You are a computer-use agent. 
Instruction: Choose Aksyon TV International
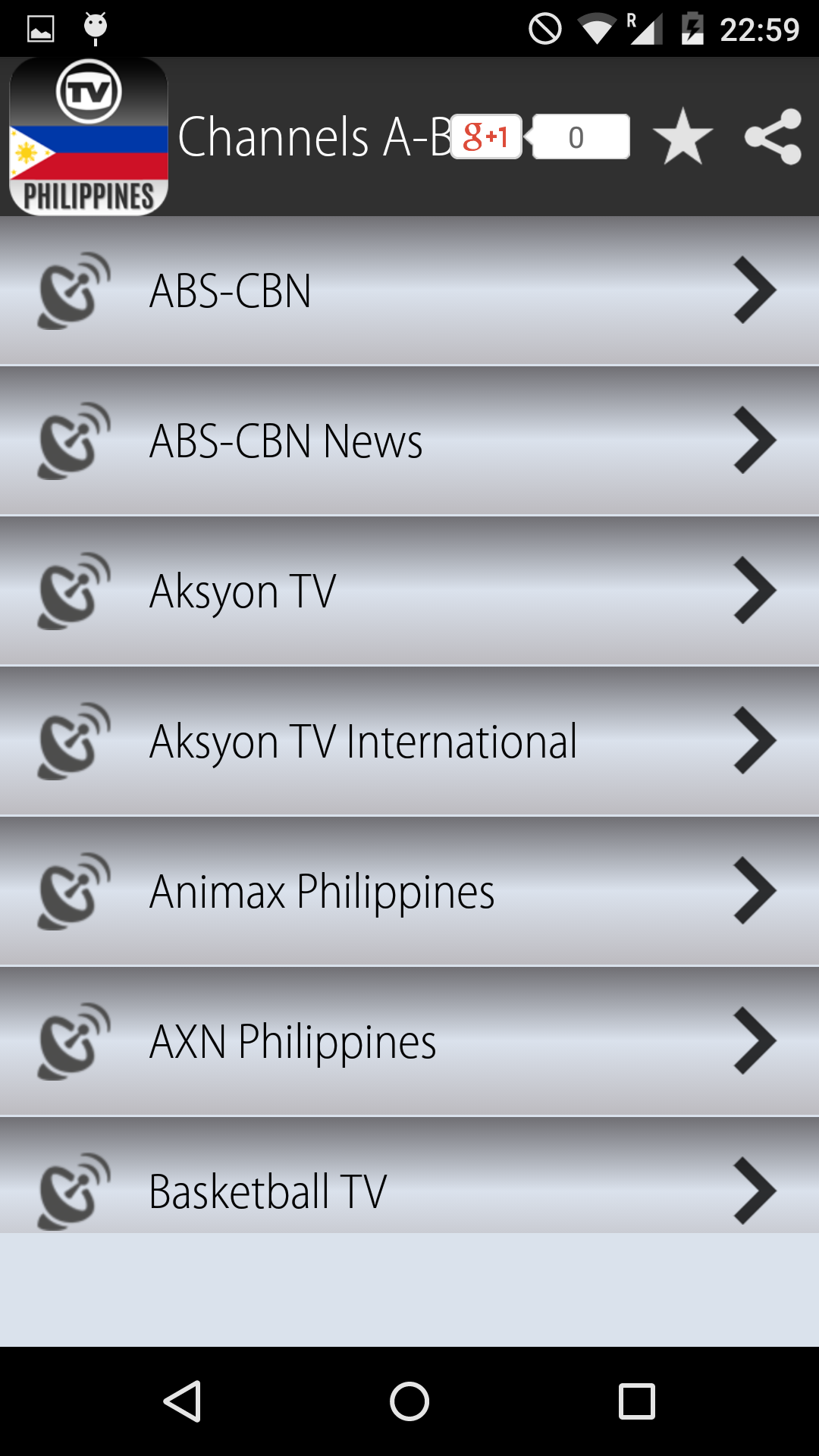click(409, 741)
